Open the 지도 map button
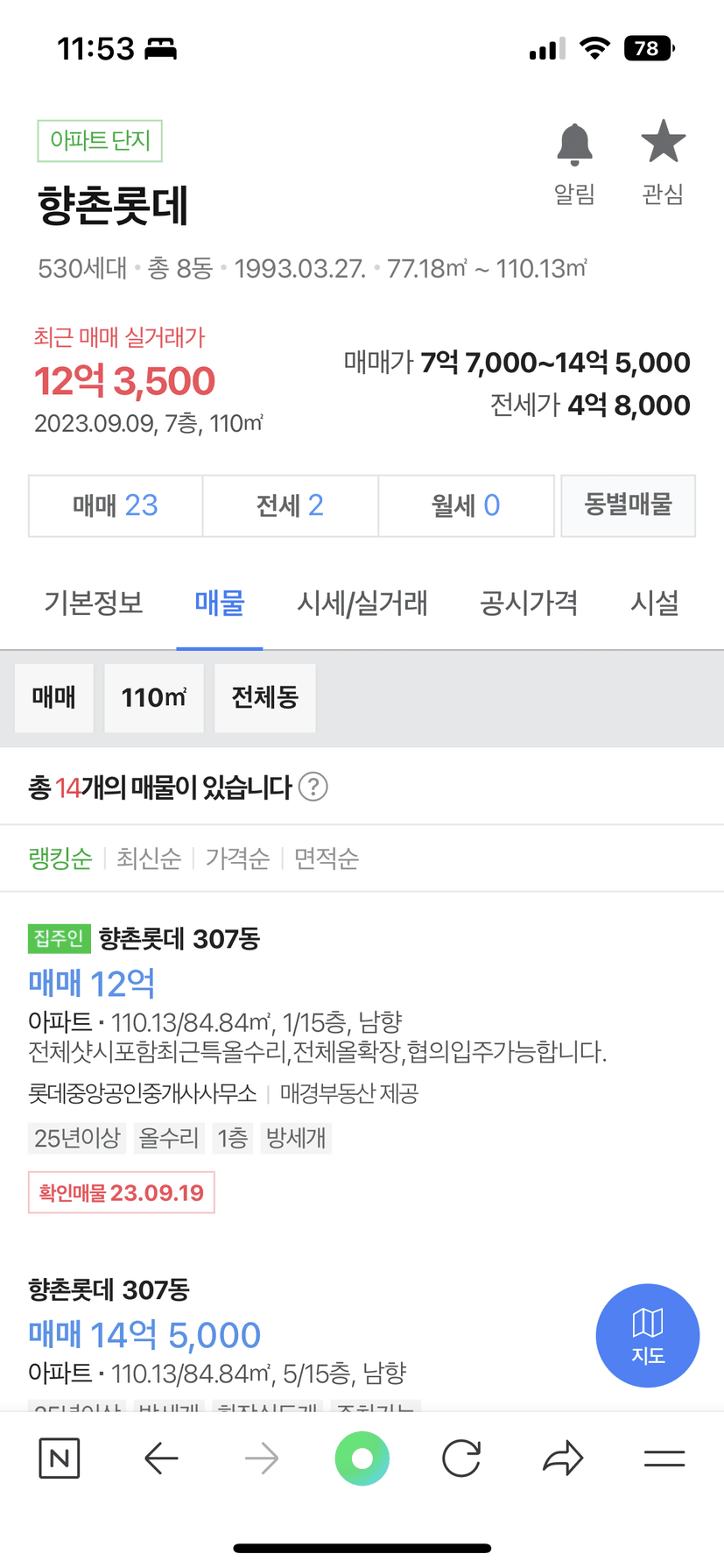724x1568 pixels. point(648,1336)
